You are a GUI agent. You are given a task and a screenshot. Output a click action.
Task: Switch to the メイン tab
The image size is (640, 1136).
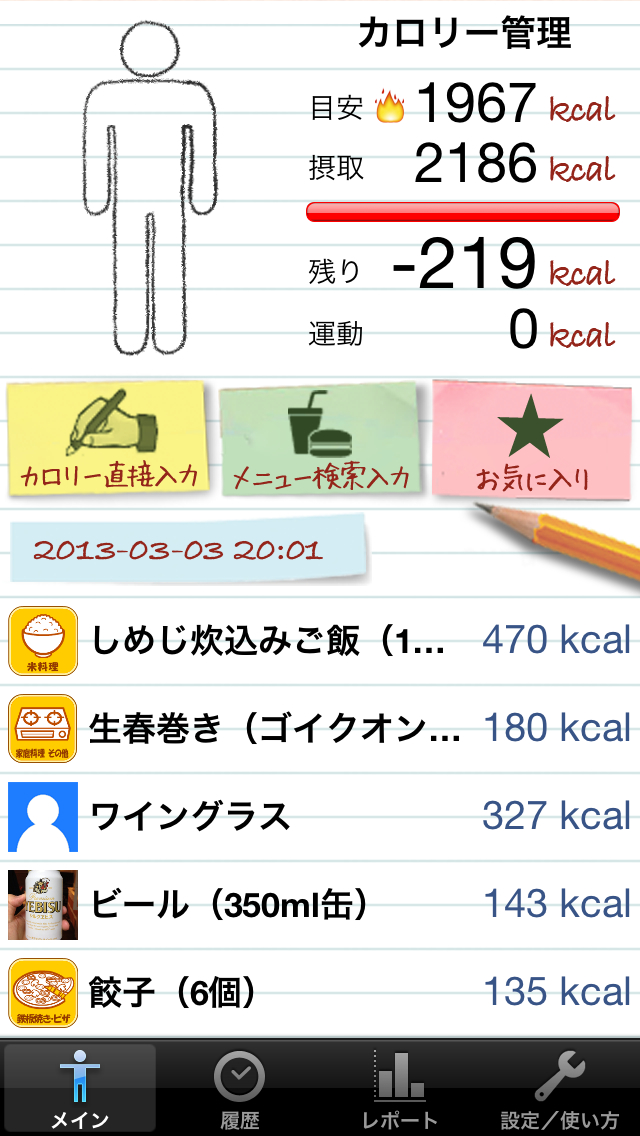(x=80, y=1088)
